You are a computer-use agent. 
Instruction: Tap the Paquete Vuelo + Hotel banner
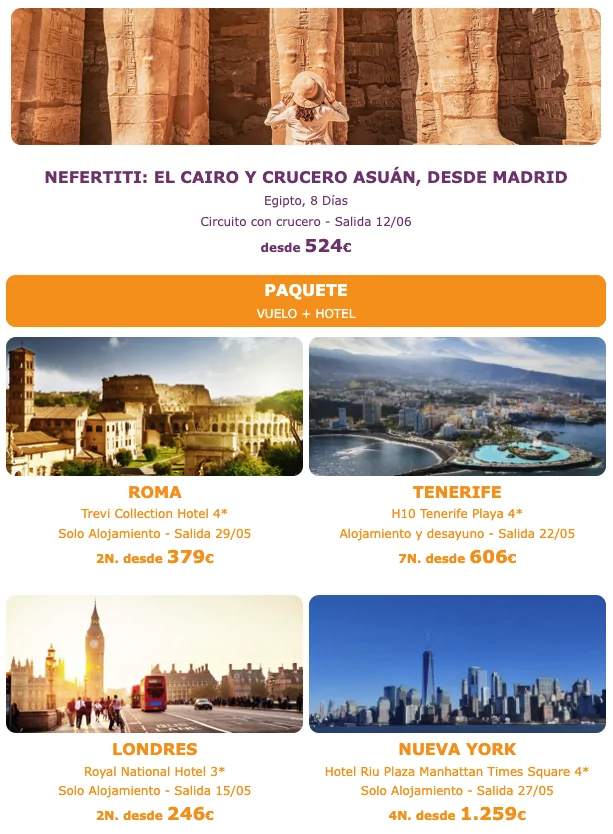[x=305, y=301]
